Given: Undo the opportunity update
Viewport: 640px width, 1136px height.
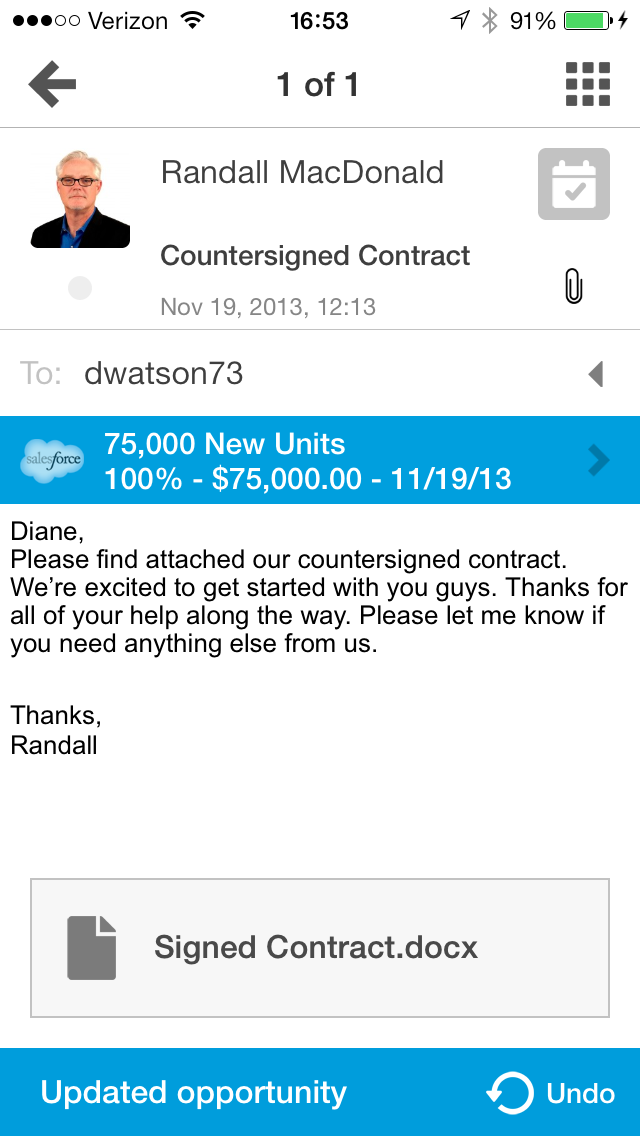Looking at the screenshot, I should 551,1093.
